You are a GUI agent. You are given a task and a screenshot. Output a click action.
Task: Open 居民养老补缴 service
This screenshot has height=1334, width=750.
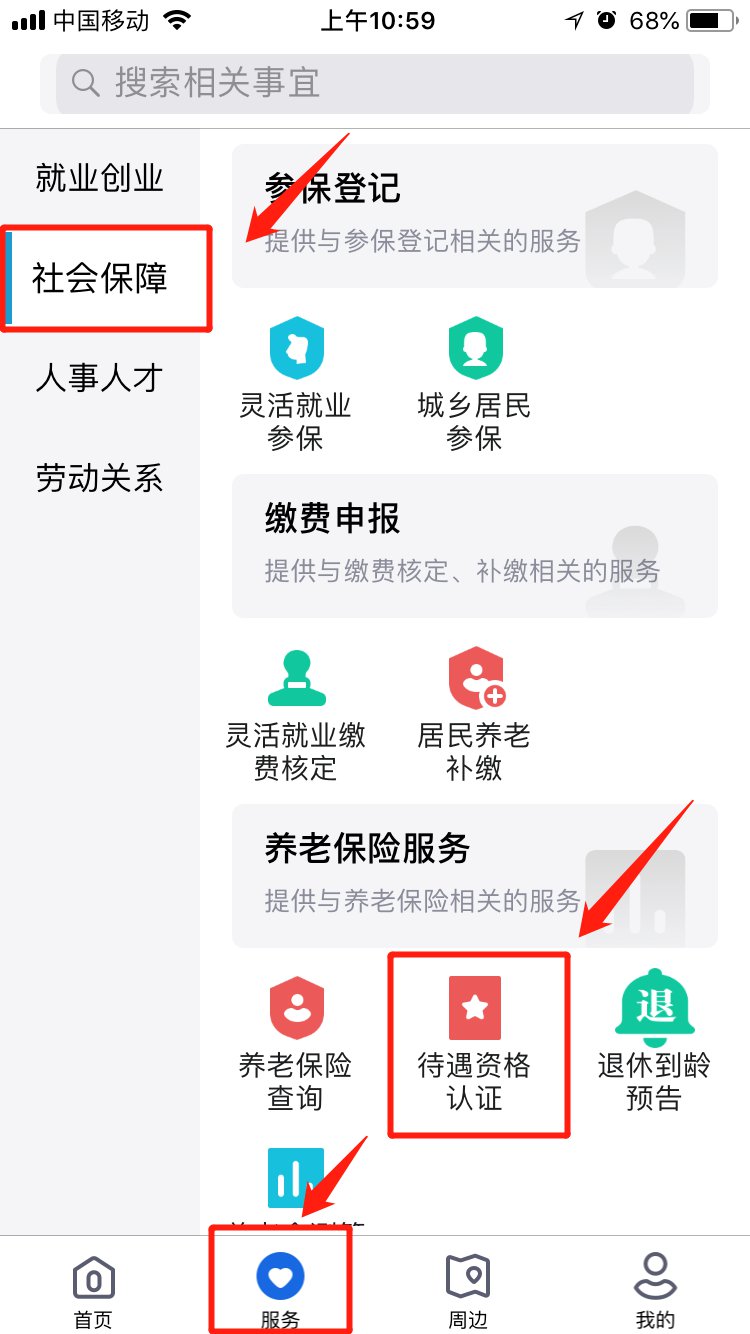(474, 712)
